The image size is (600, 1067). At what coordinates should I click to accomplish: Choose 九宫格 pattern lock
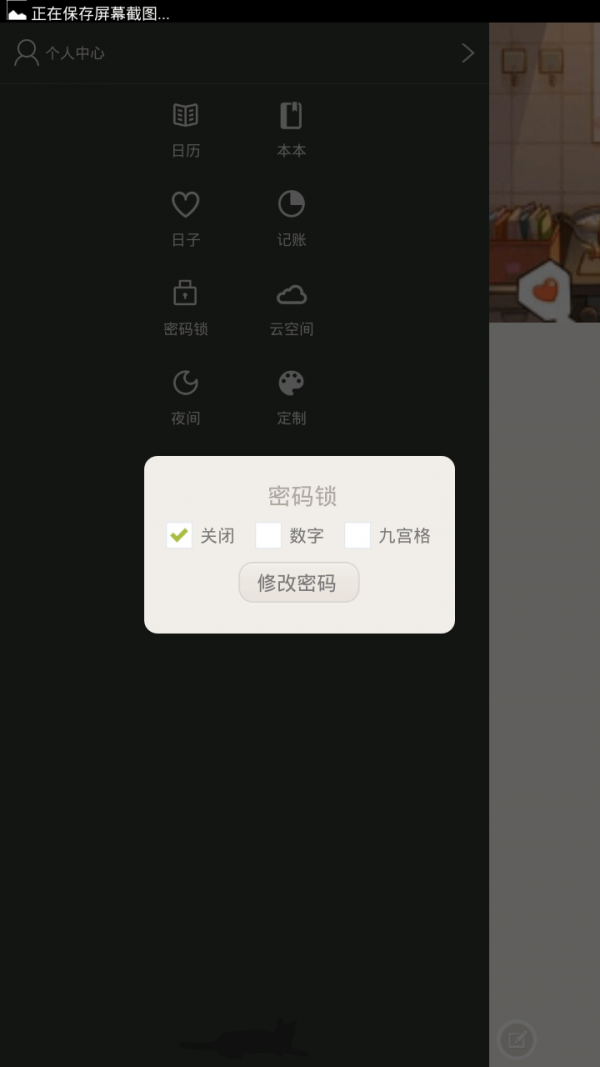pos(357,536)
